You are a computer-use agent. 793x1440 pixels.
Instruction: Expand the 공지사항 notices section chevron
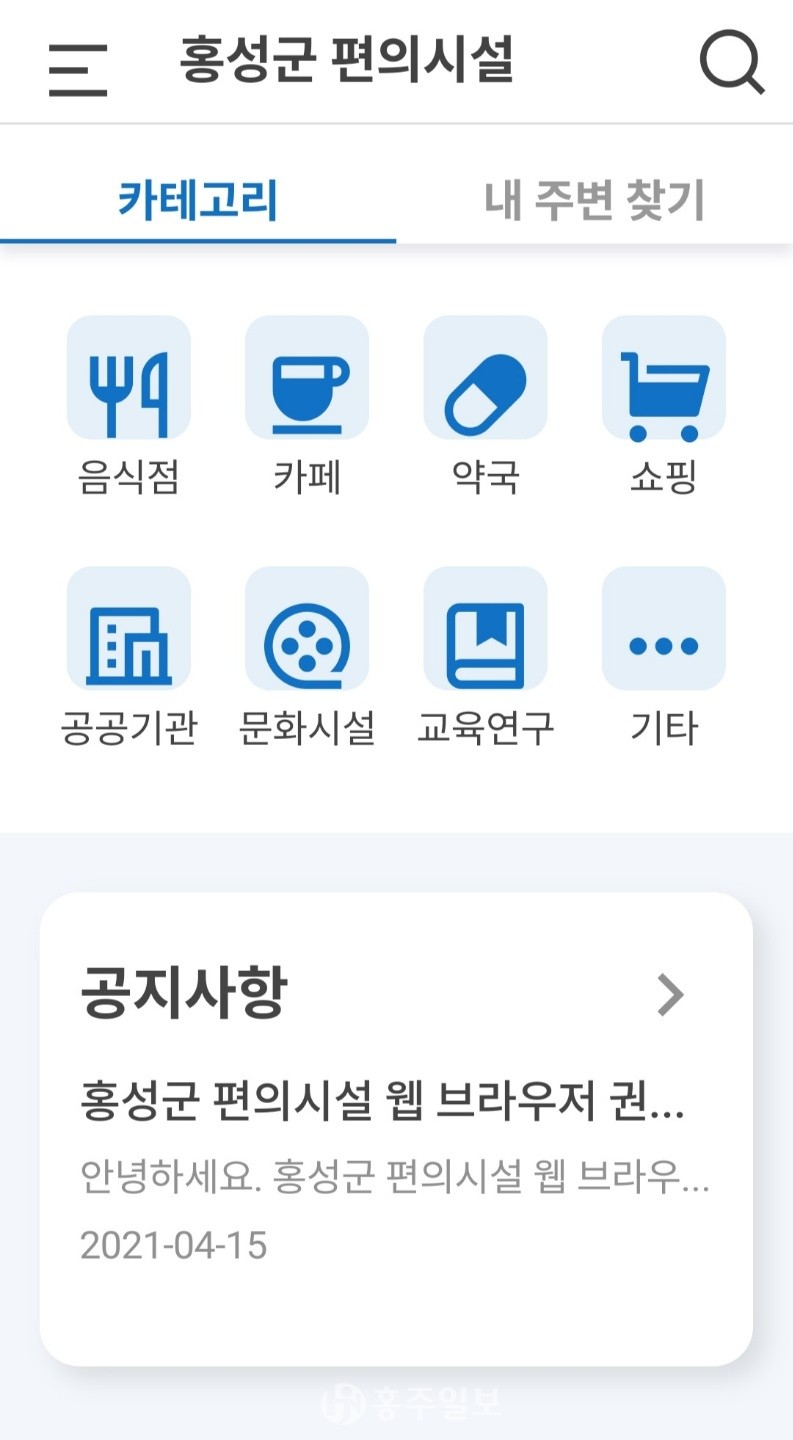click(x=668, y=993)
